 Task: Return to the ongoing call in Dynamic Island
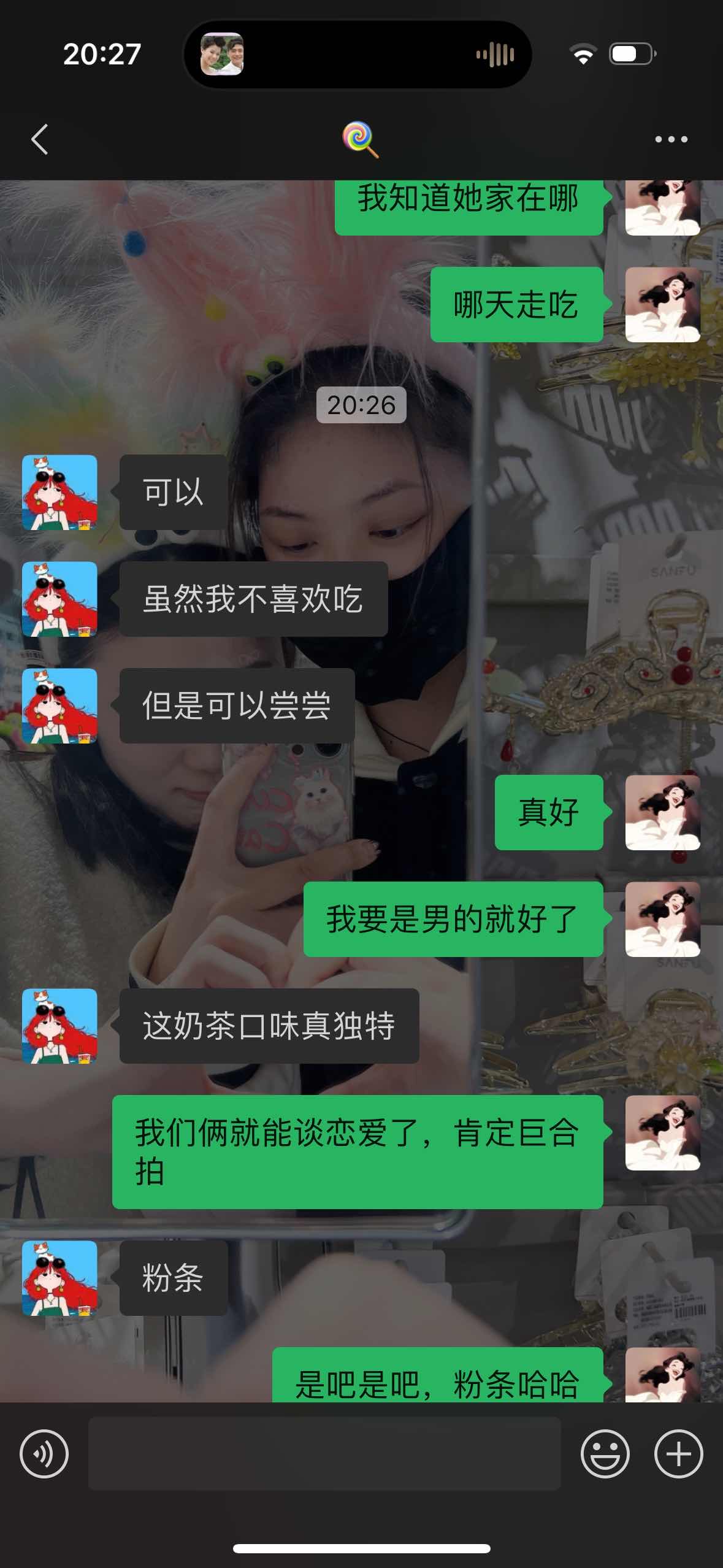point(357,55)
